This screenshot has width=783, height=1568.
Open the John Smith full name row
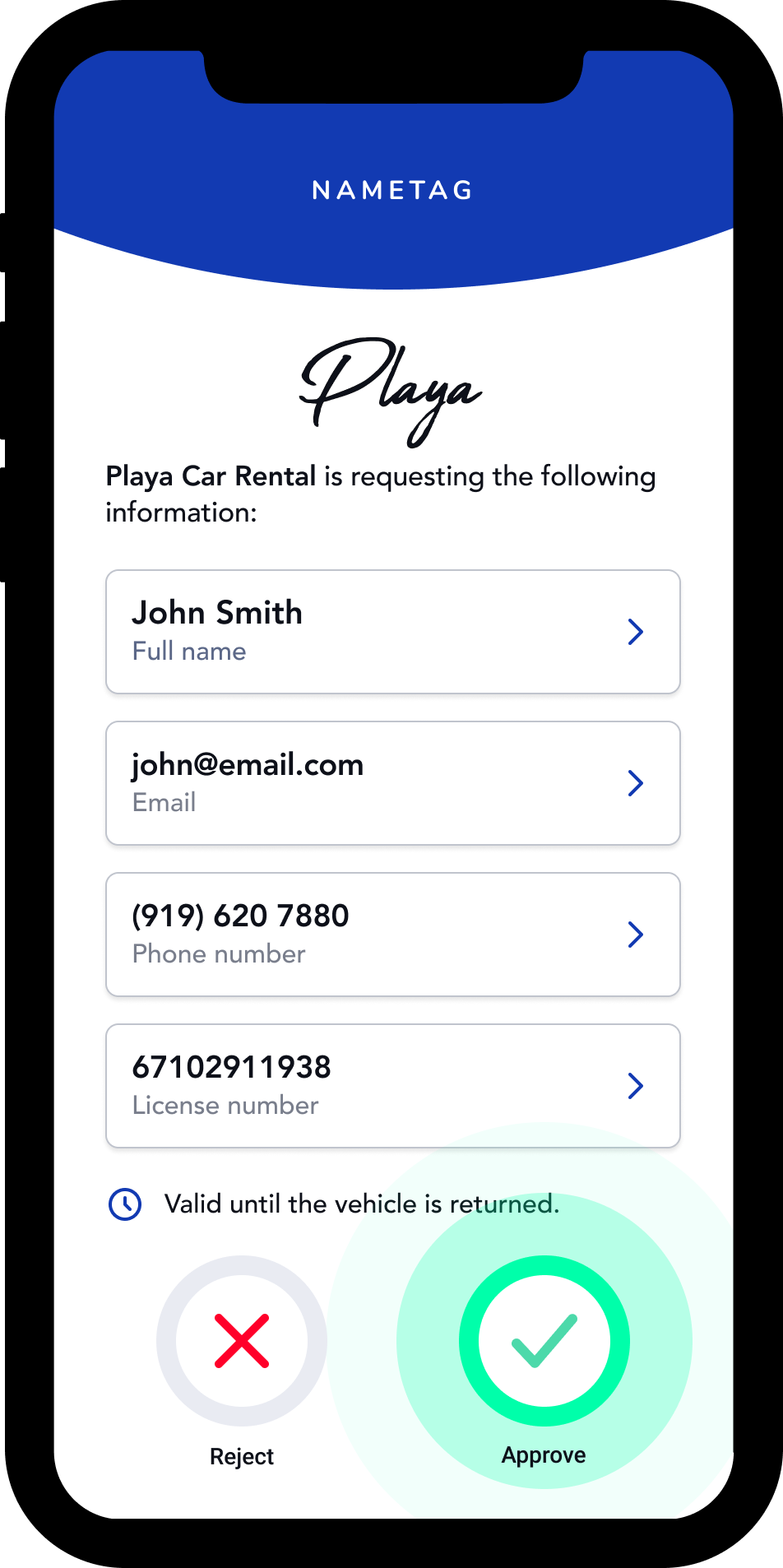(392, 632)
